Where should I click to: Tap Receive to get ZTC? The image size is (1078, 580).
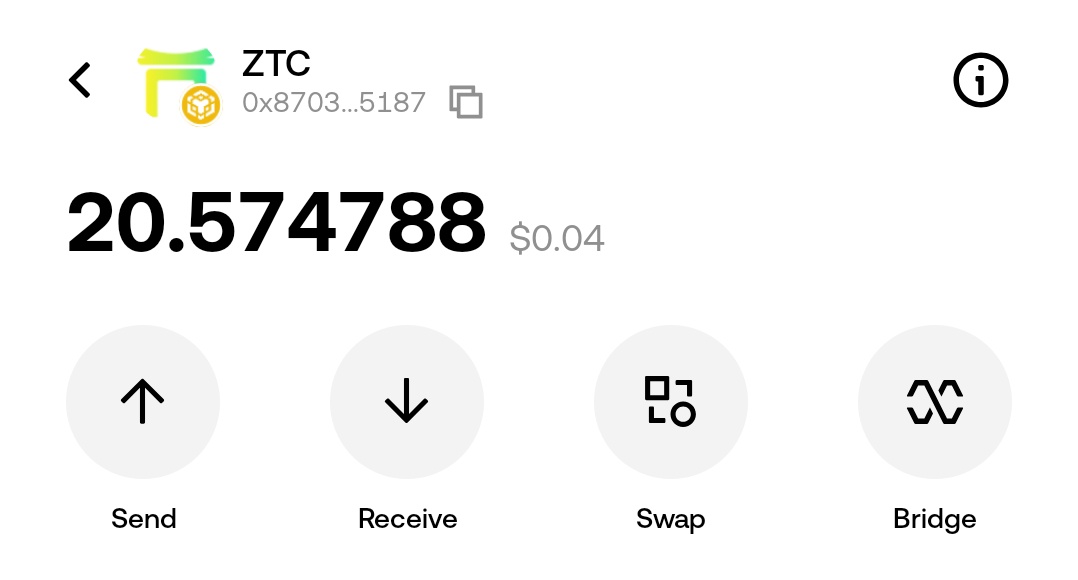[x=407, y=402]
